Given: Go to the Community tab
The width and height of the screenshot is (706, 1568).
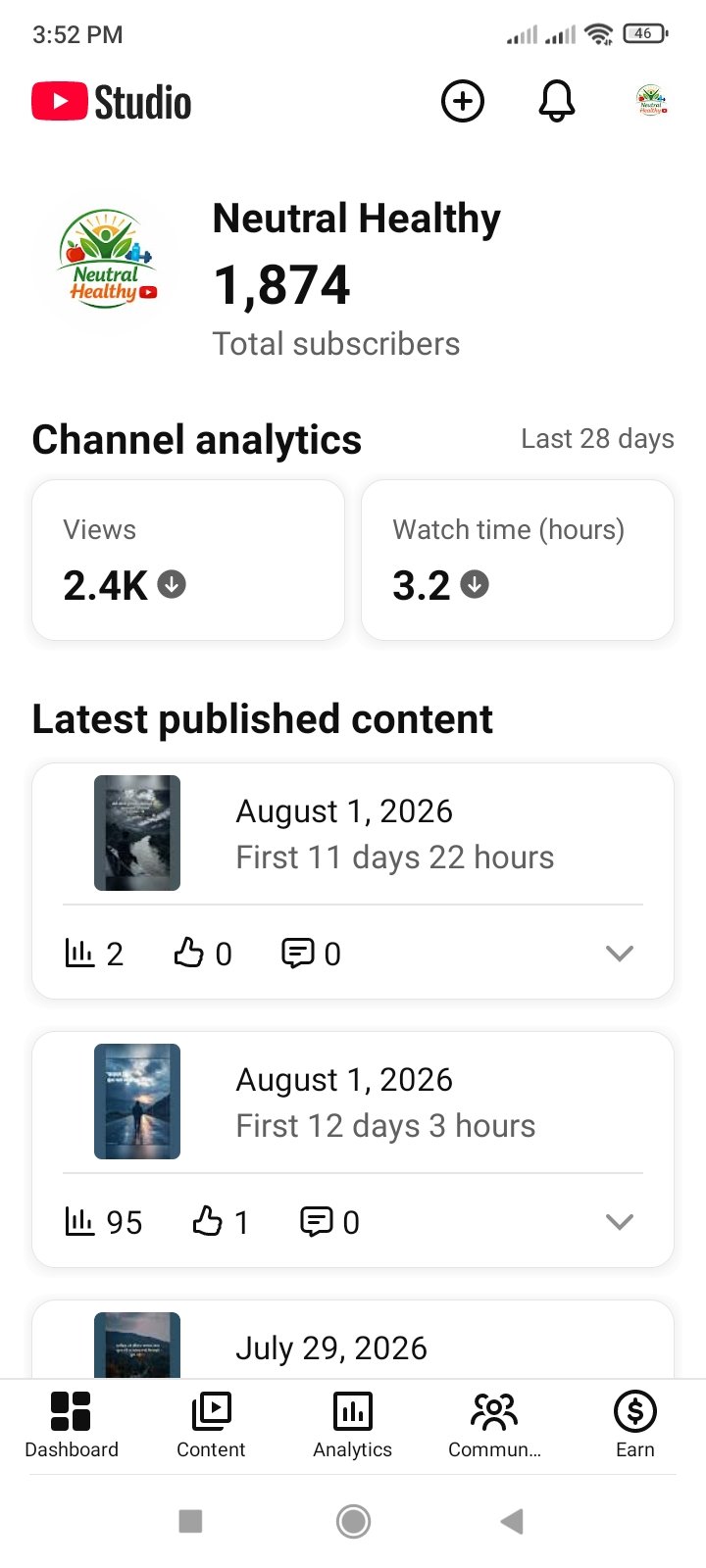Looking at the screenshot, I should click(x=494, y=1425).
